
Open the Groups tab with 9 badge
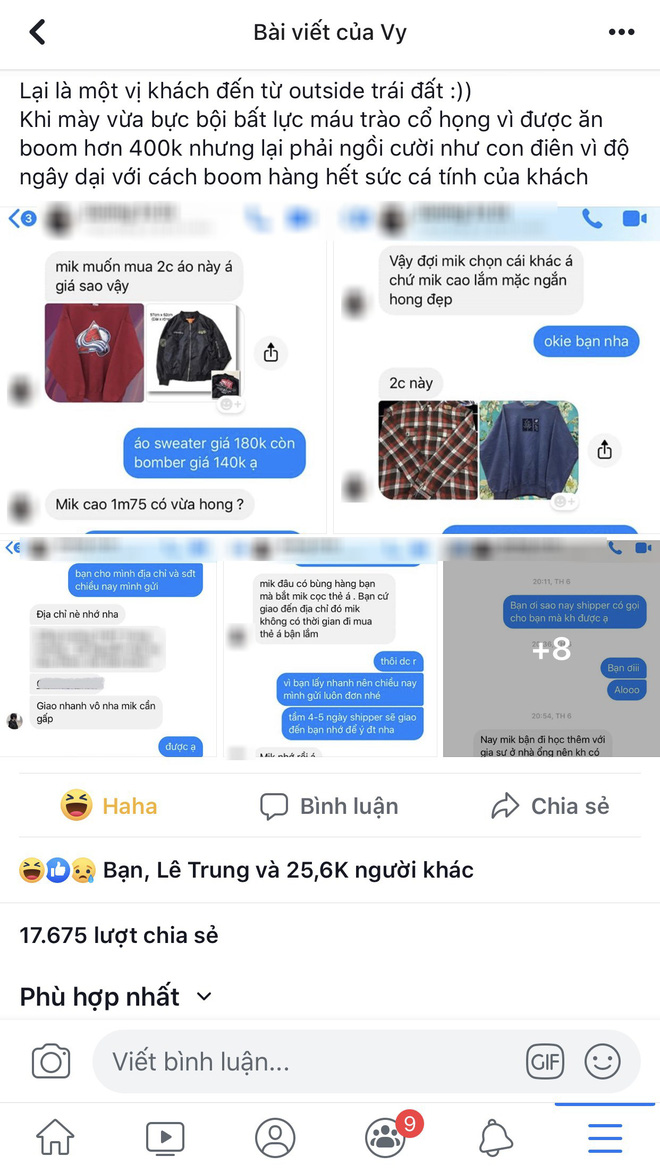tap(386, 1137)
